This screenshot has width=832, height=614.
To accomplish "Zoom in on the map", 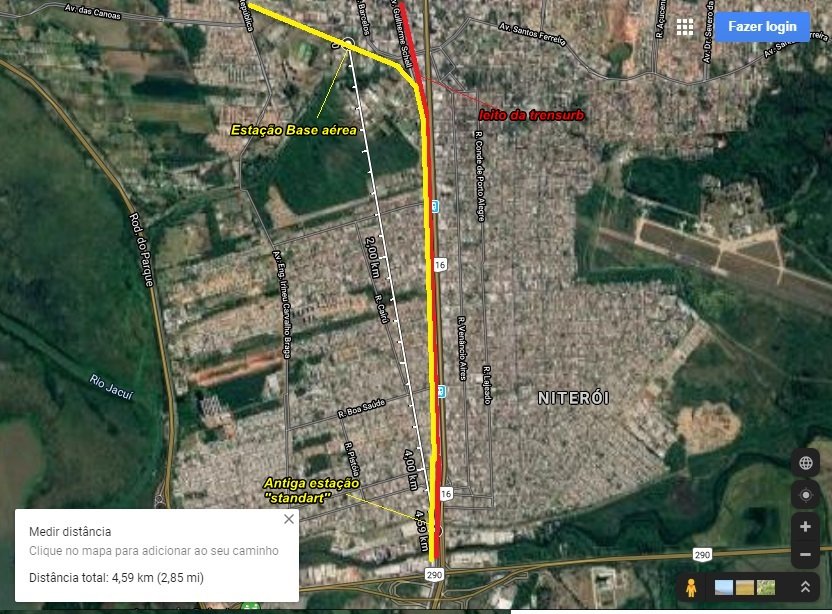I will coord(805,526).
